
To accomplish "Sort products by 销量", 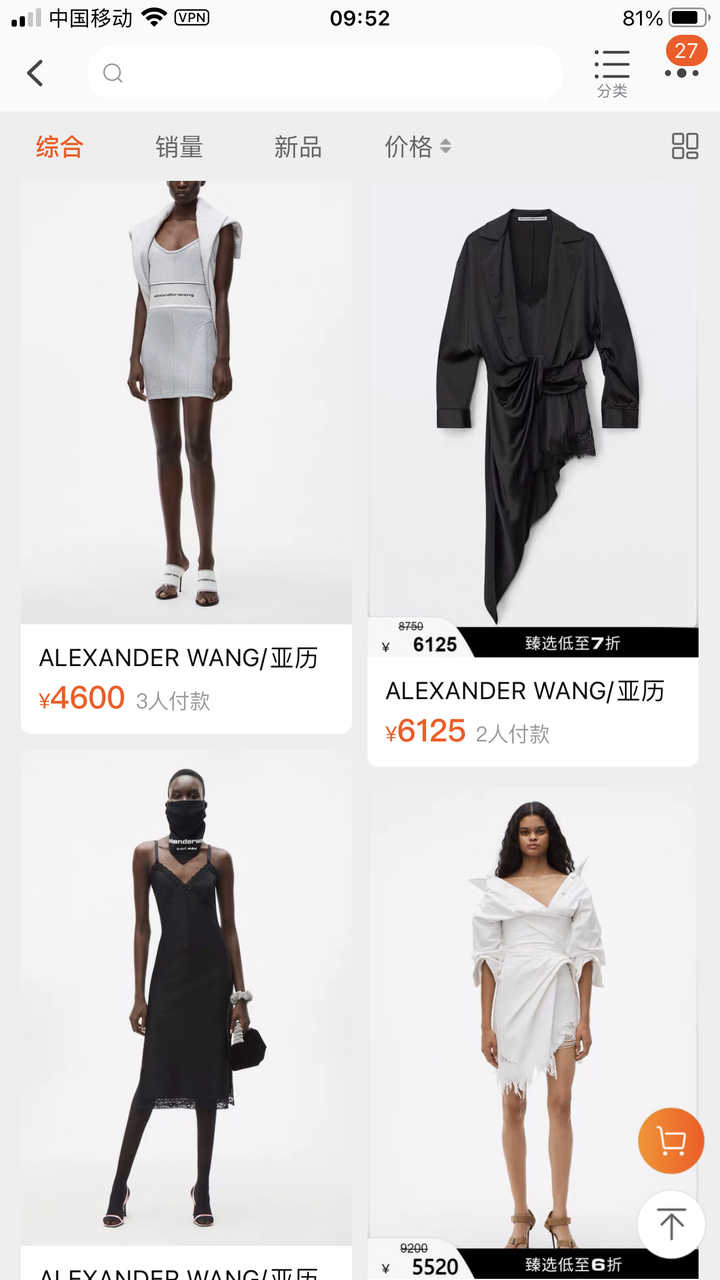I will (x=179, y=147).
